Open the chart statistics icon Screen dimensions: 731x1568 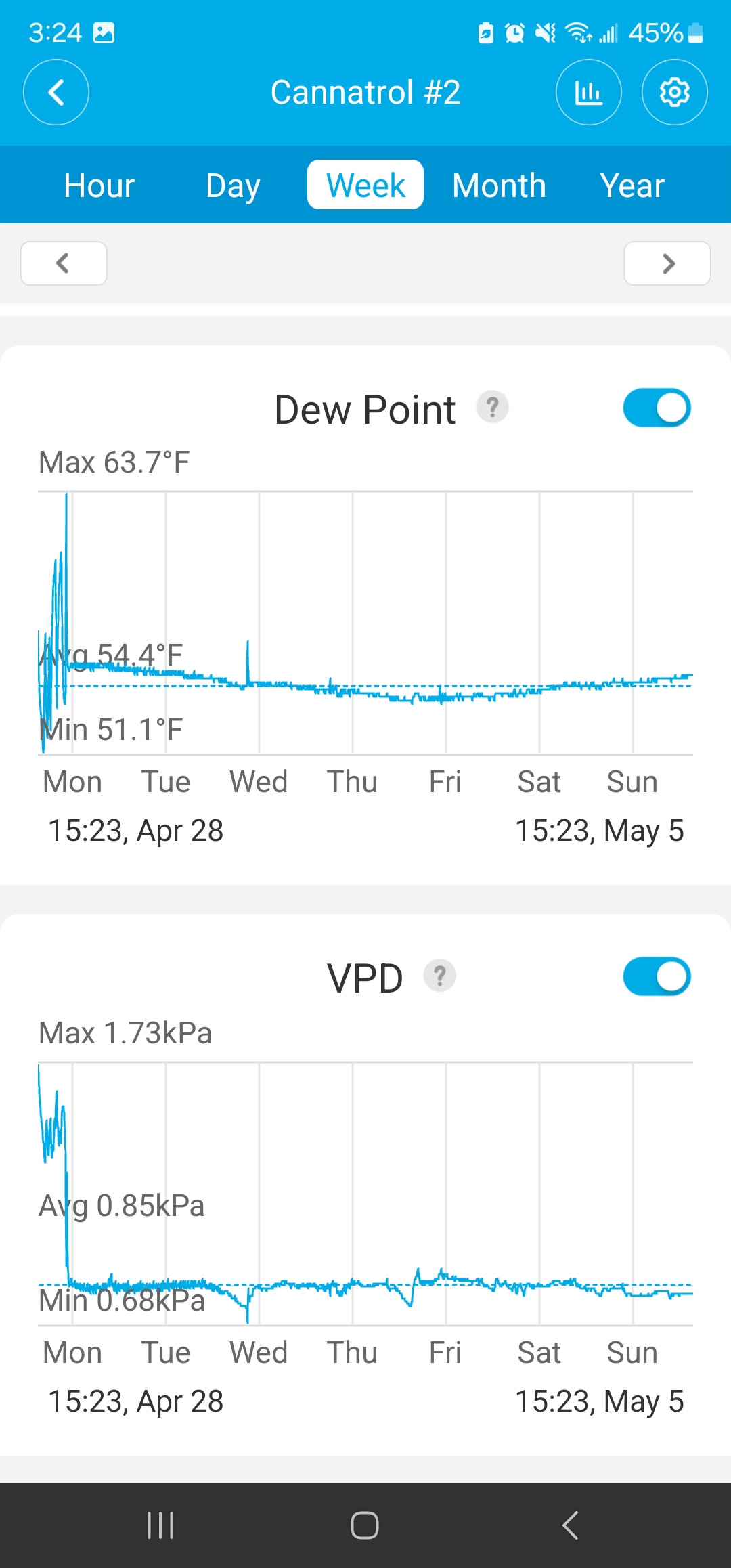coord(589,92)
